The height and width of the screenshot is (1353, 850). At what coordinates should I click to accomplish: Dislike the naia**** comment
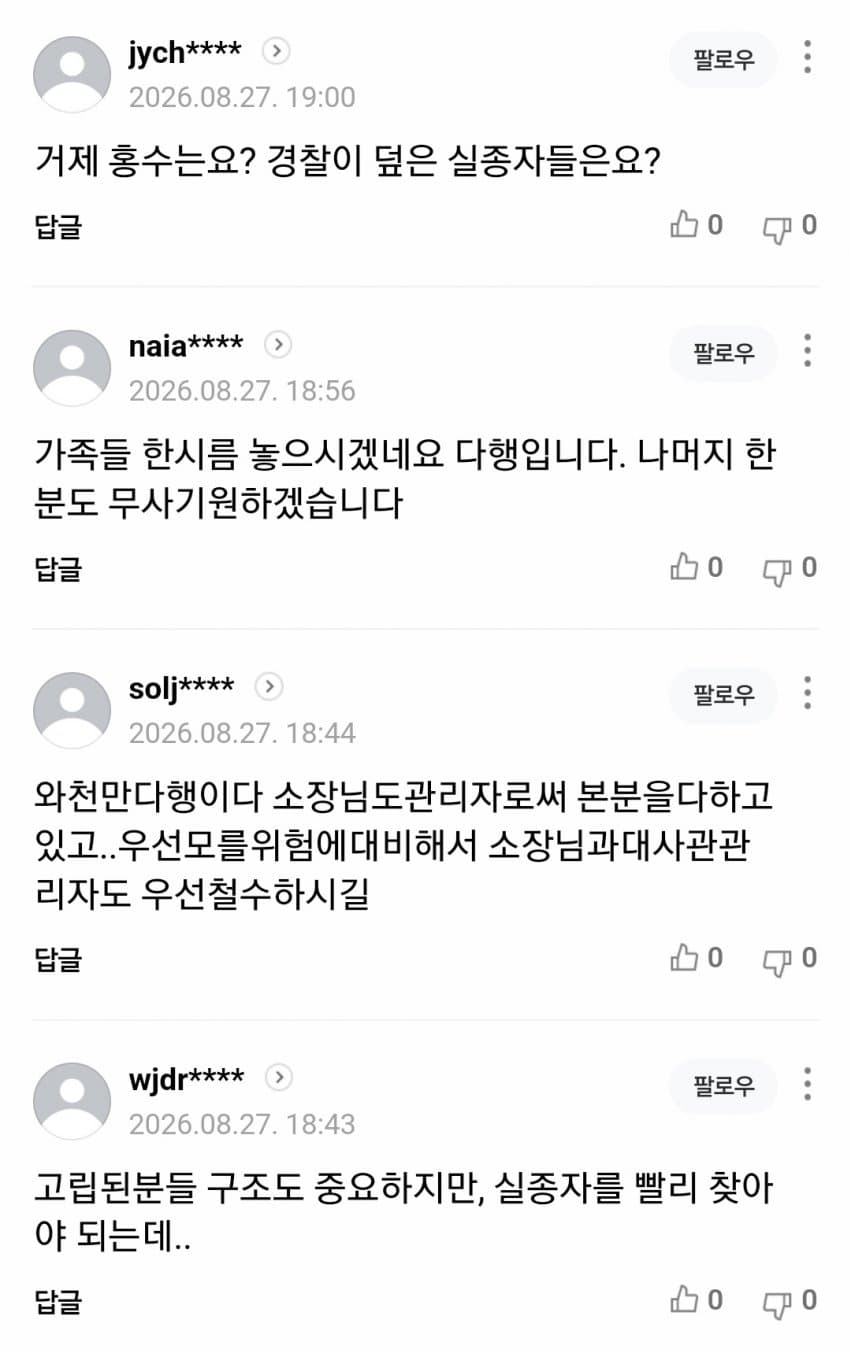(x=790, y=569)
